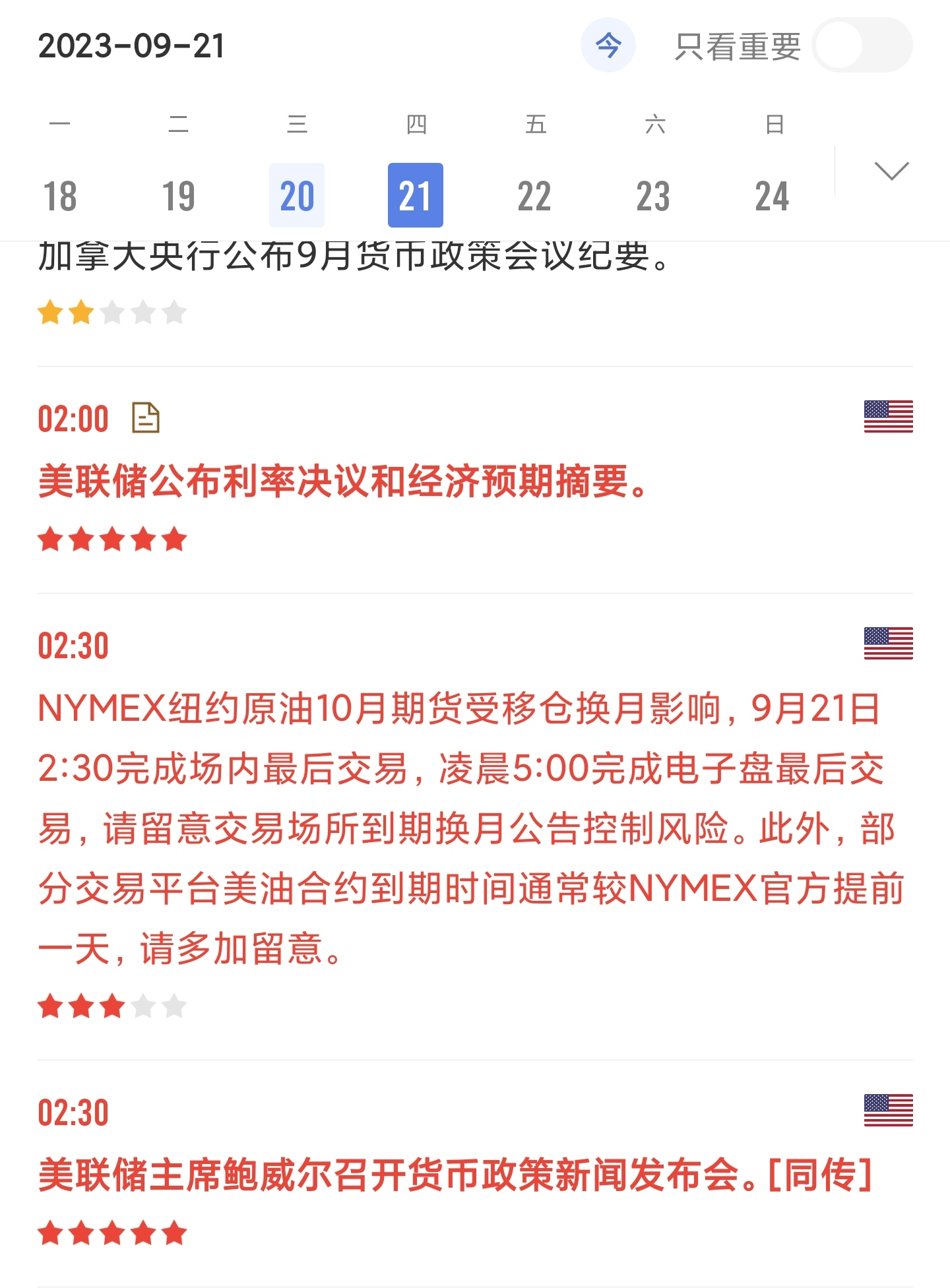Toggle the 只看重要 switch
Screen dimensions: 950x1288
(x=862, y=46)
